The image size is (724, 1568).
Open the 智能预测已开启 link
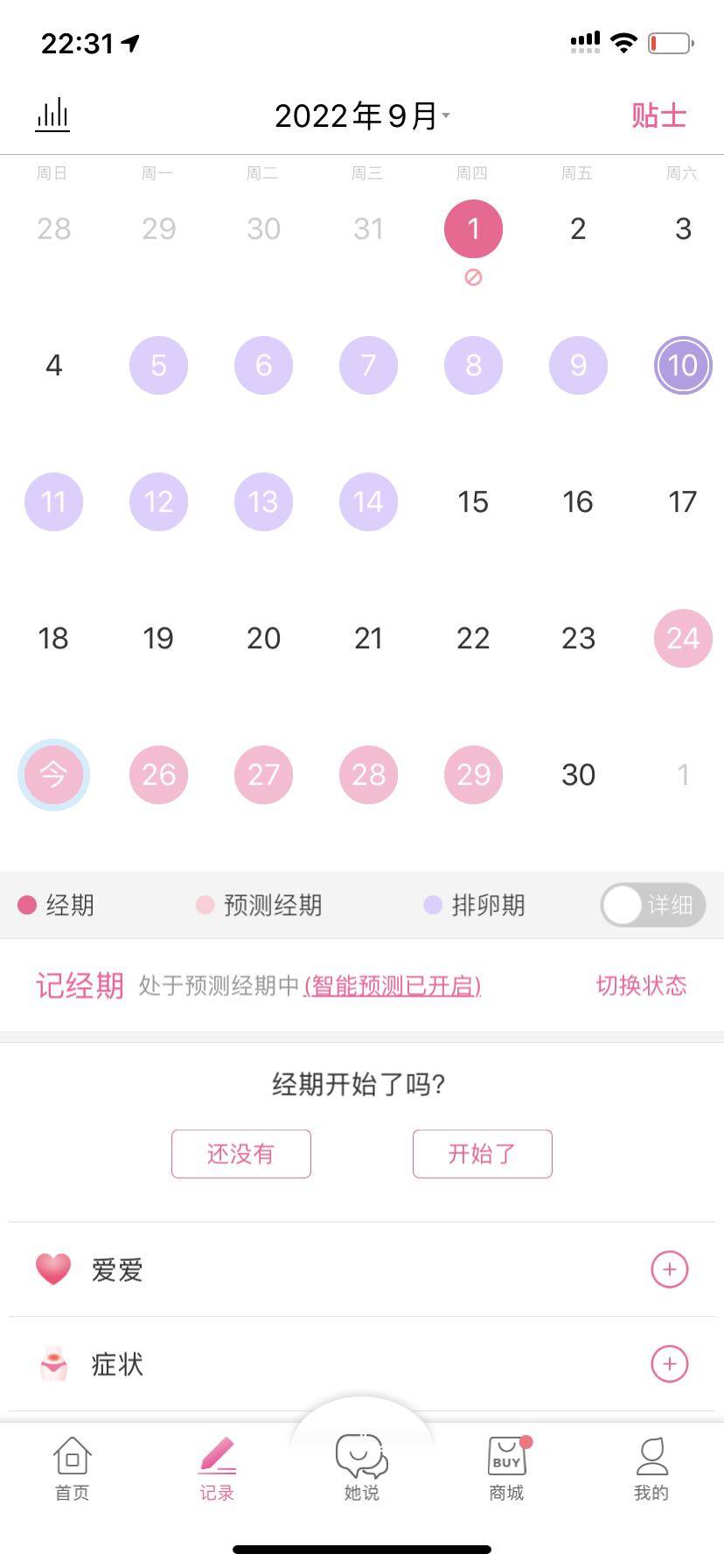393,986
